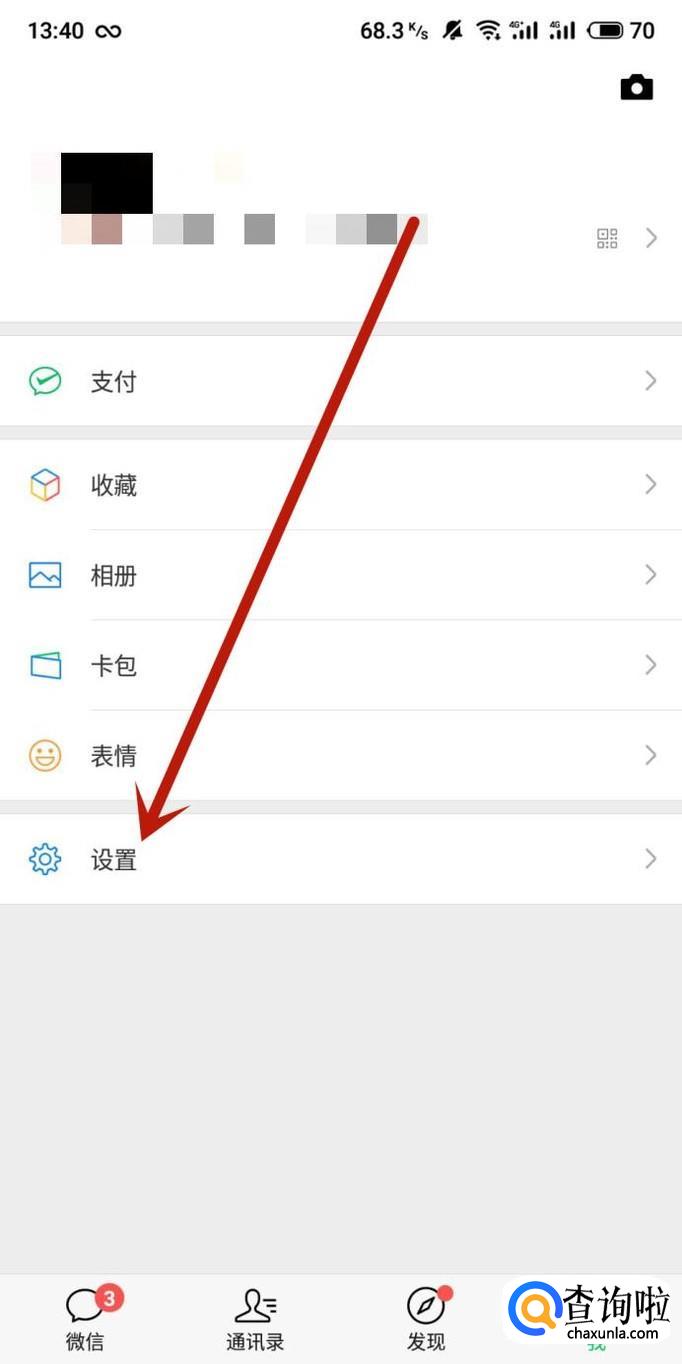Open the 支付 row
Image resolution: width=682 pixels, height=1364 pixels.
point(341,381)
